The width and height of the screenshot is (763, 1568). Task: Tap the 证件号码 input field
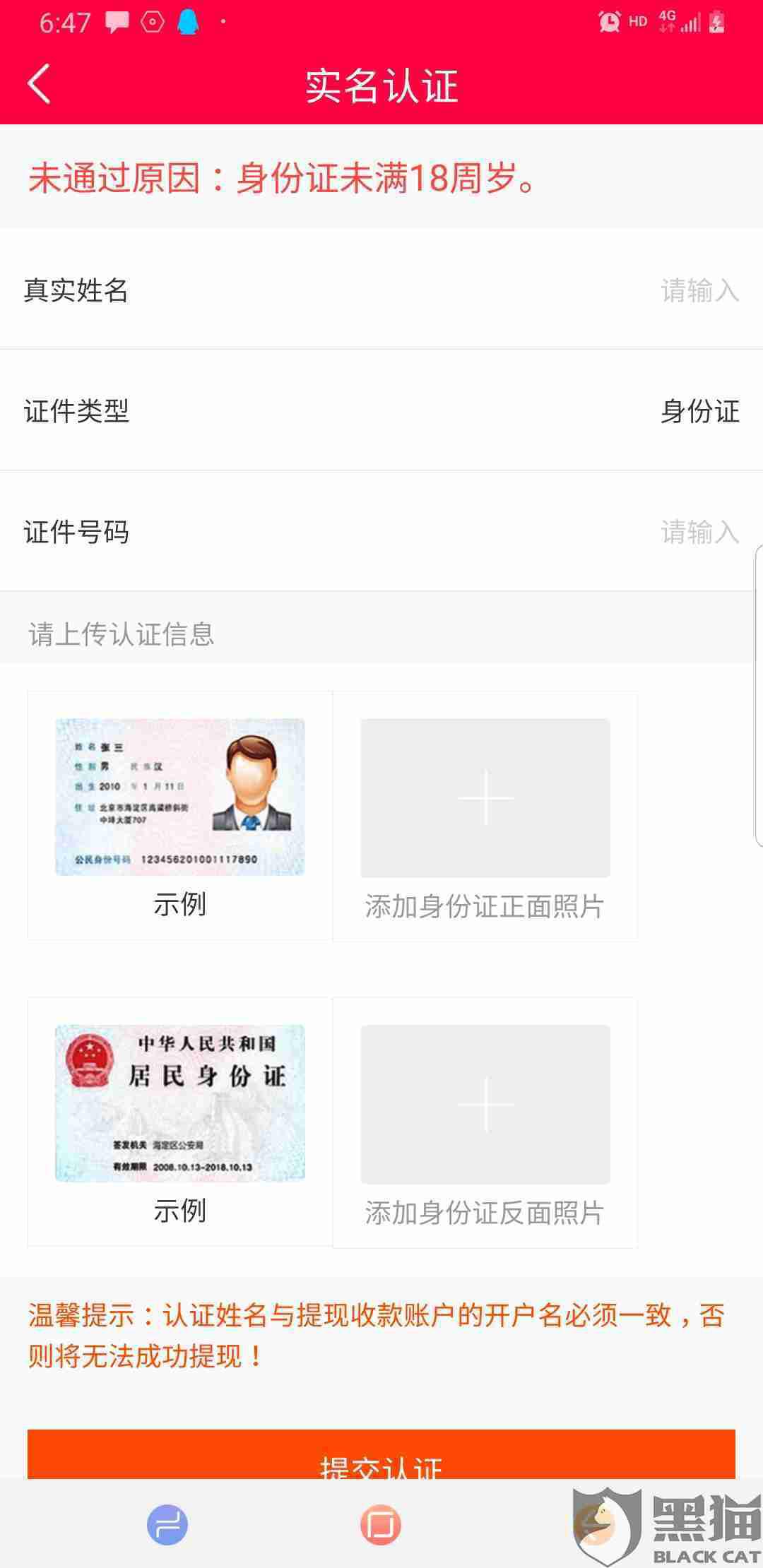(381, 531)
